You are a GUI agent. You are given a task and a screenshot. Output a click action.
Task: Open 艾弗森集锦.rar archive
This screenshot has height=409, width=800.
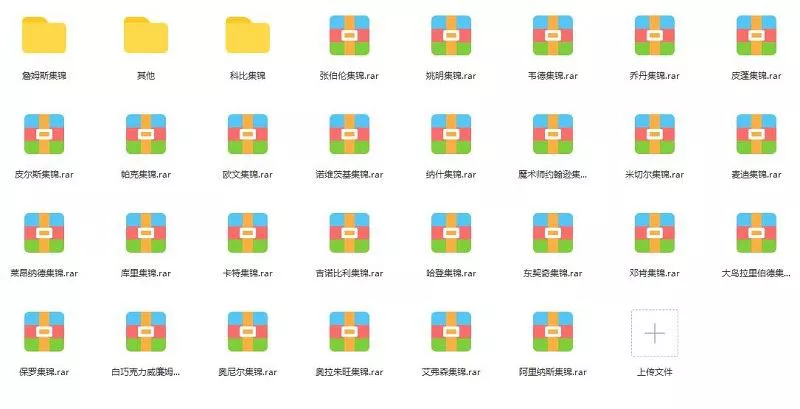point(451,332)
